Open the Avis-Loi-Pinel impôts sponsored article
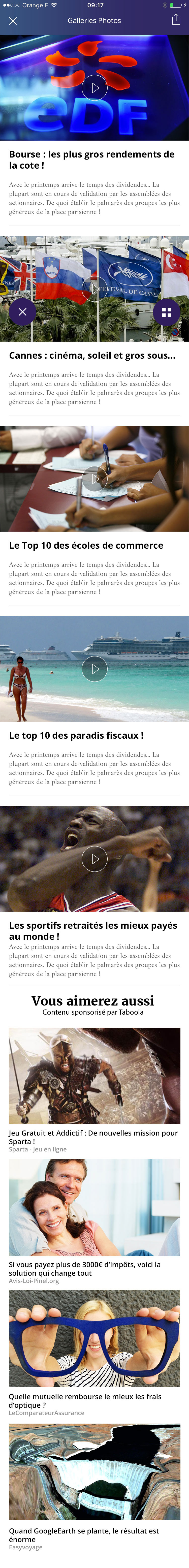The width and height of the screenshot is (189, 1568). click(x=94, y=1222)
